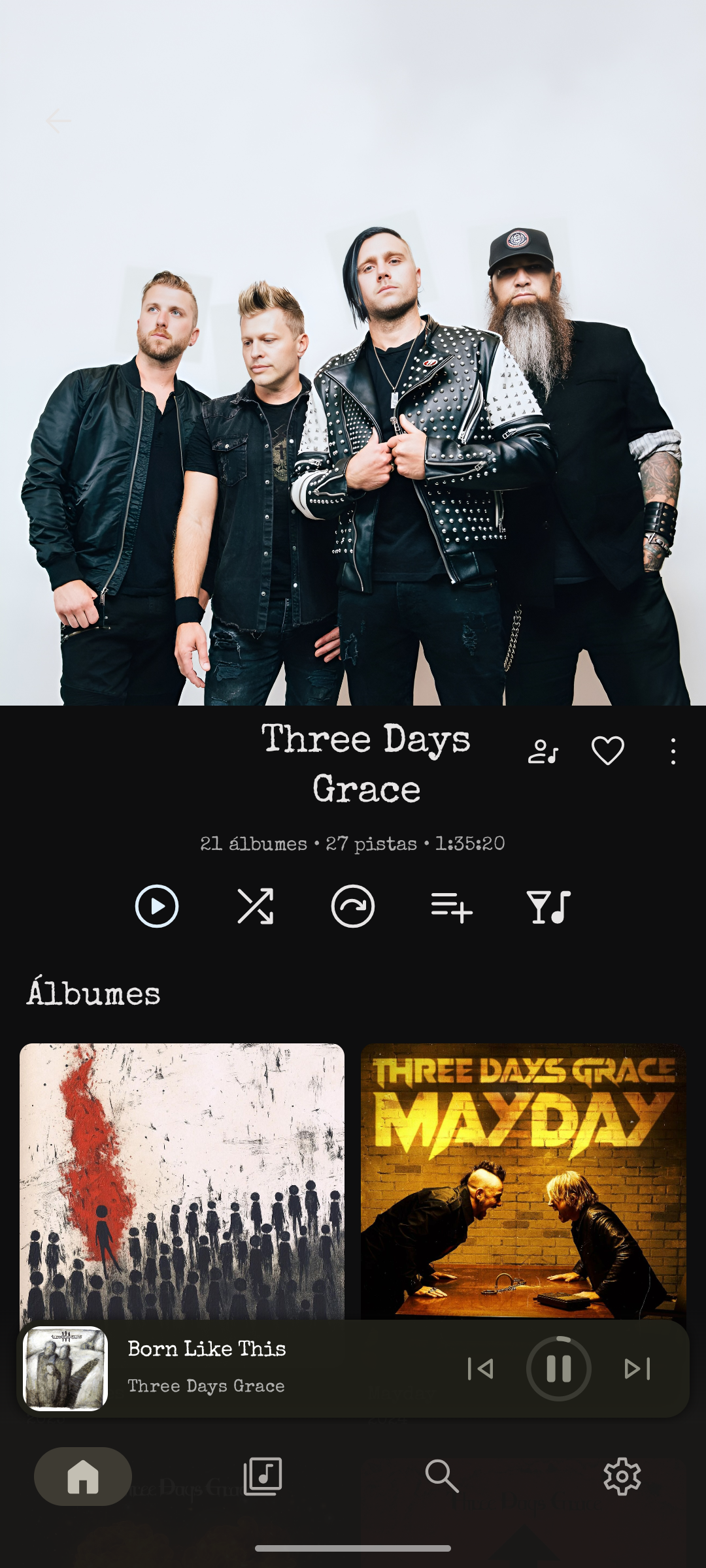The height and width of the screenshot is (1568, 706).
Task: Open the Search tab
Action: coord(442,1477)
